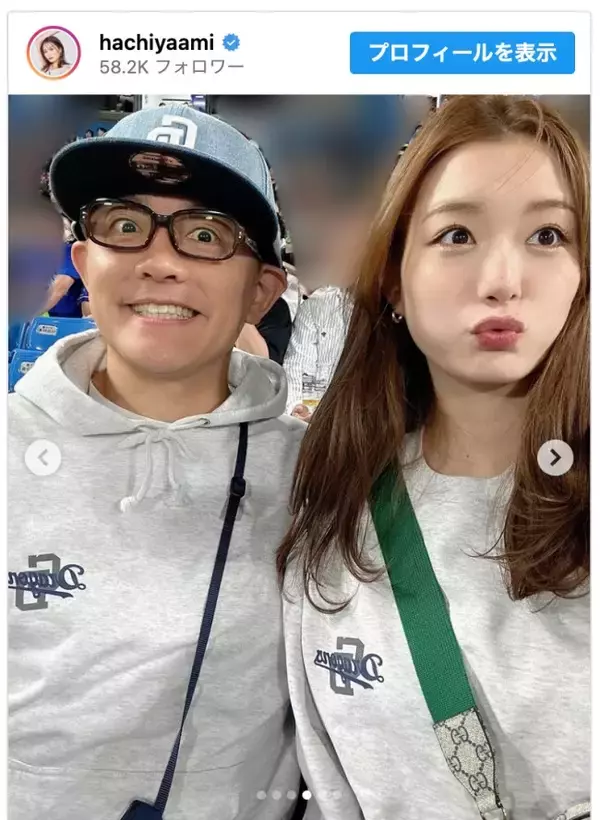The height and width of the screenshot is (820, 600).
Task: Open the embedded post photo
Action: [x=300, y=300]
